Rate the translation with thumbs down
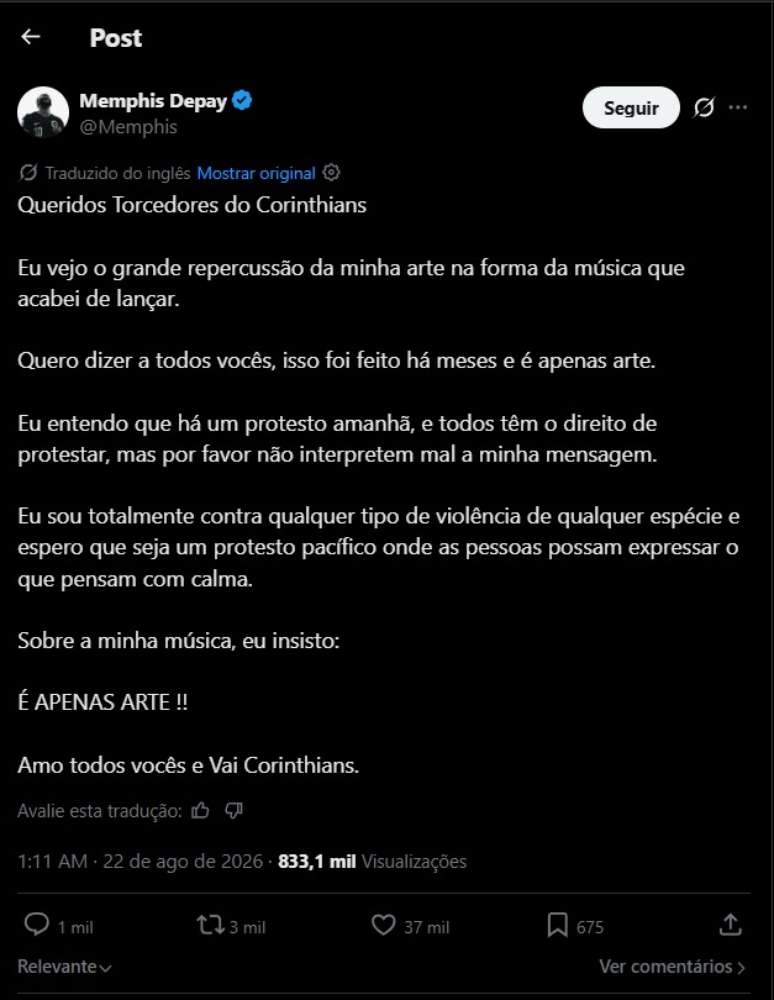This screenshot has height=1000, width=774. [x=234, y=811]
